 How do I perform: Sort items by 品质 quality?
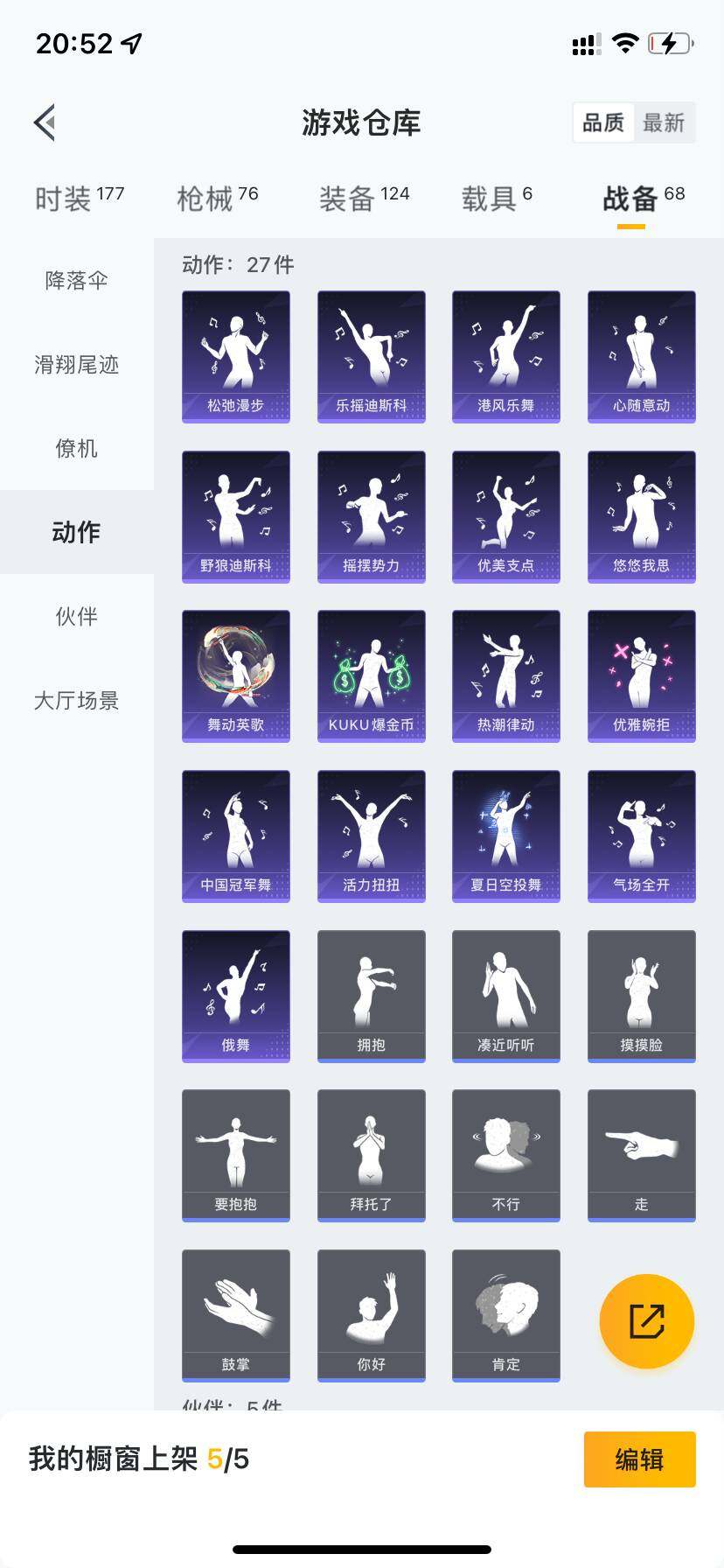[602, 122]
